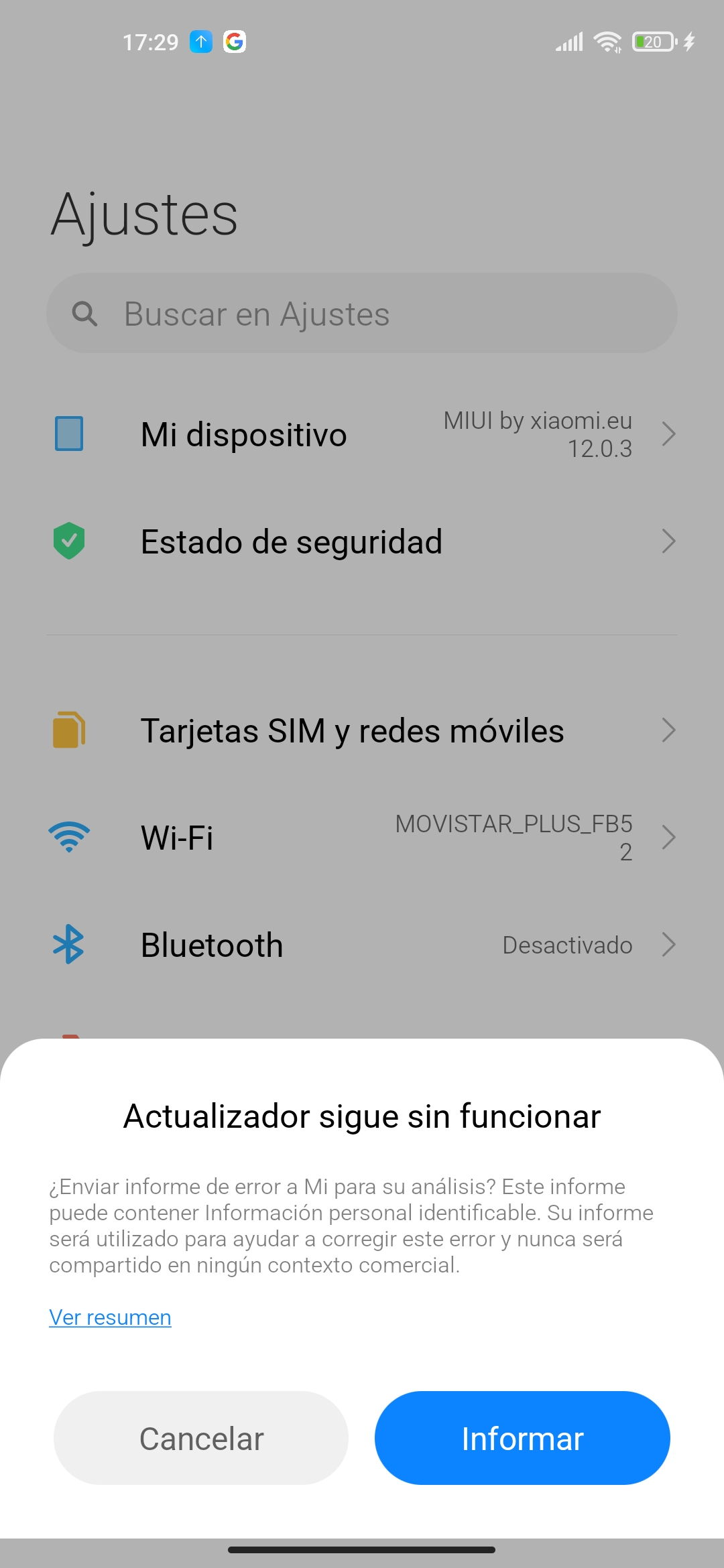Viewport: 724px width, 1568px height.
Task: Dismiss the dialog with Cancelar
Action: click(201, 1438)
